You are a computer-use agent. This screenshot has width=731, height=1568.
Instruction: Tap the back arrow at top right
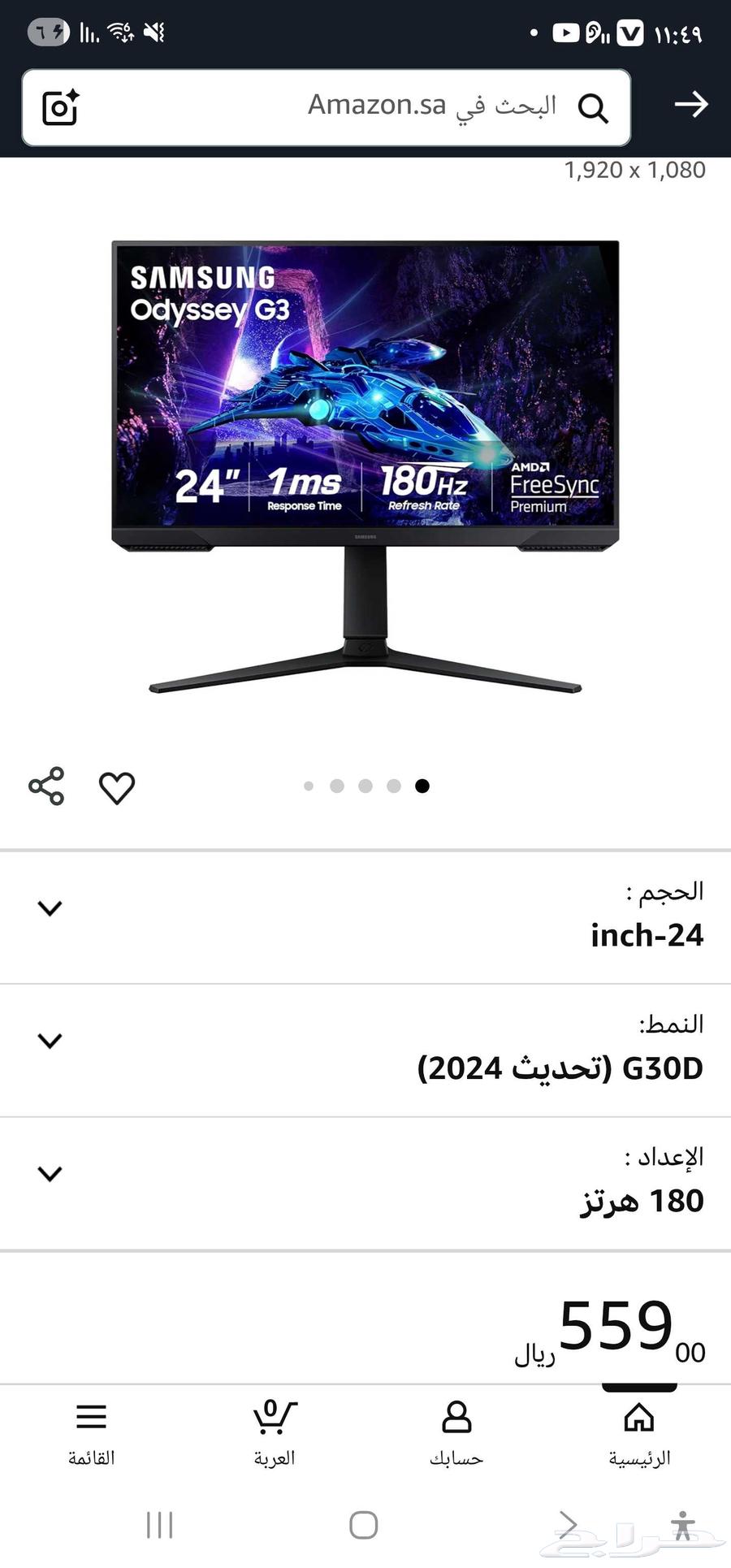click(x=691, y=105)
